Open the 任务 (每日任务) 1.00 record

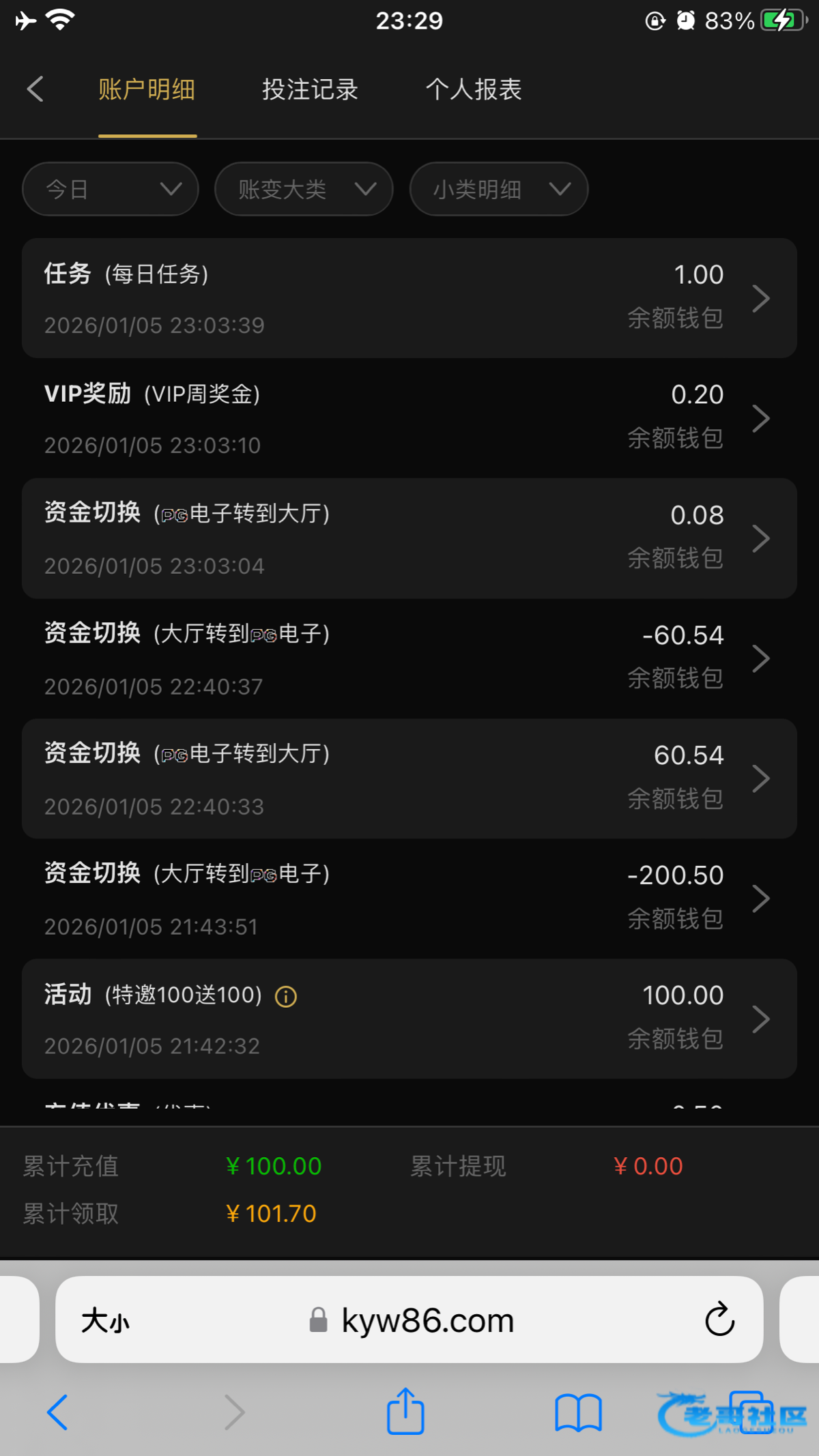point(409,298)
